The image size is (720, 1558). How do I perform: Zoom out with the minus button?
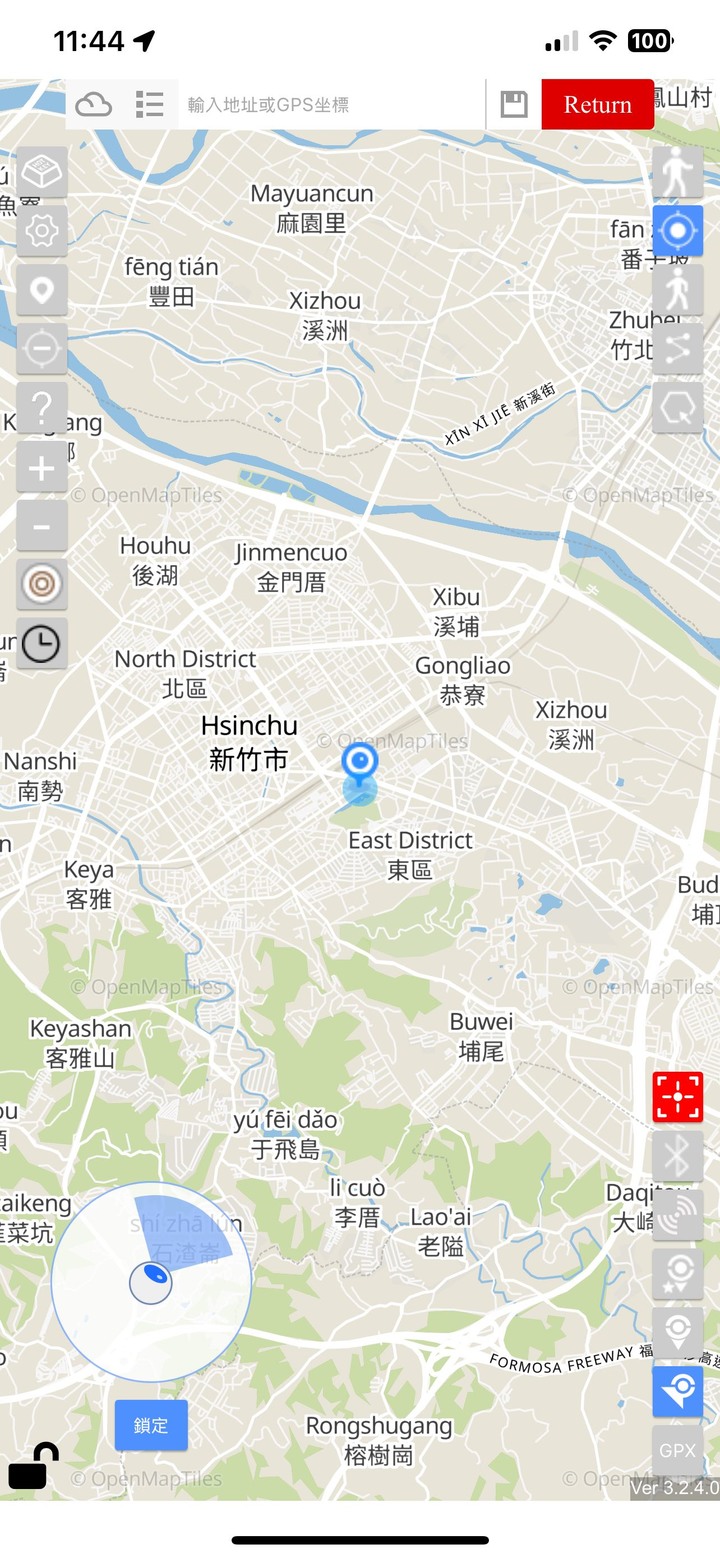click(42, 526)
